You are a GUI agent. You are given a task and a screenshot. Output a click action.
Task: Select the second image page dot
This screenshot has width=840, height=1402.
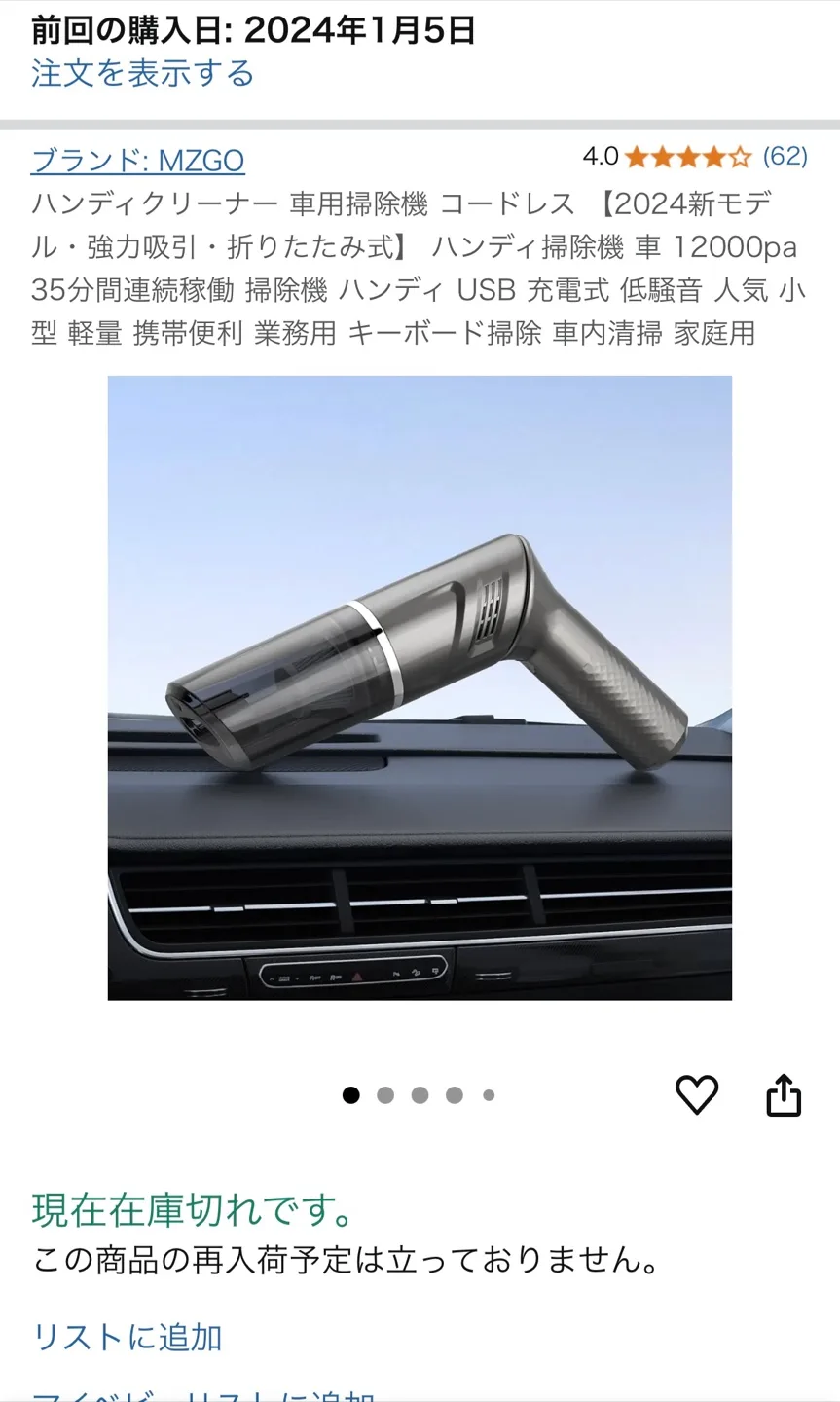click(385, 1095)
